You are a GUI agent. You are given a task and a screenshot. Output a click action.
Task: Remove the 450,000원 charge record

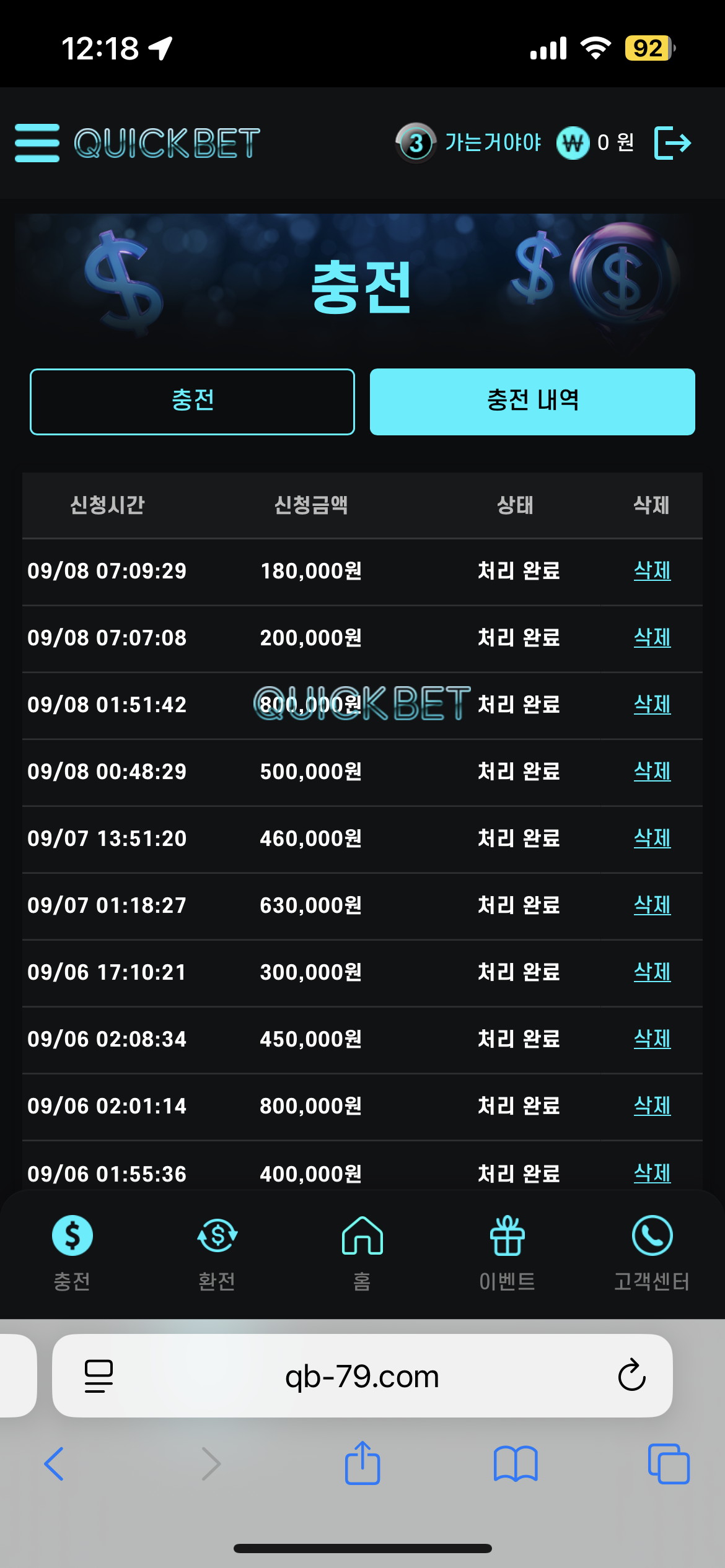[x=652, y=1039]
